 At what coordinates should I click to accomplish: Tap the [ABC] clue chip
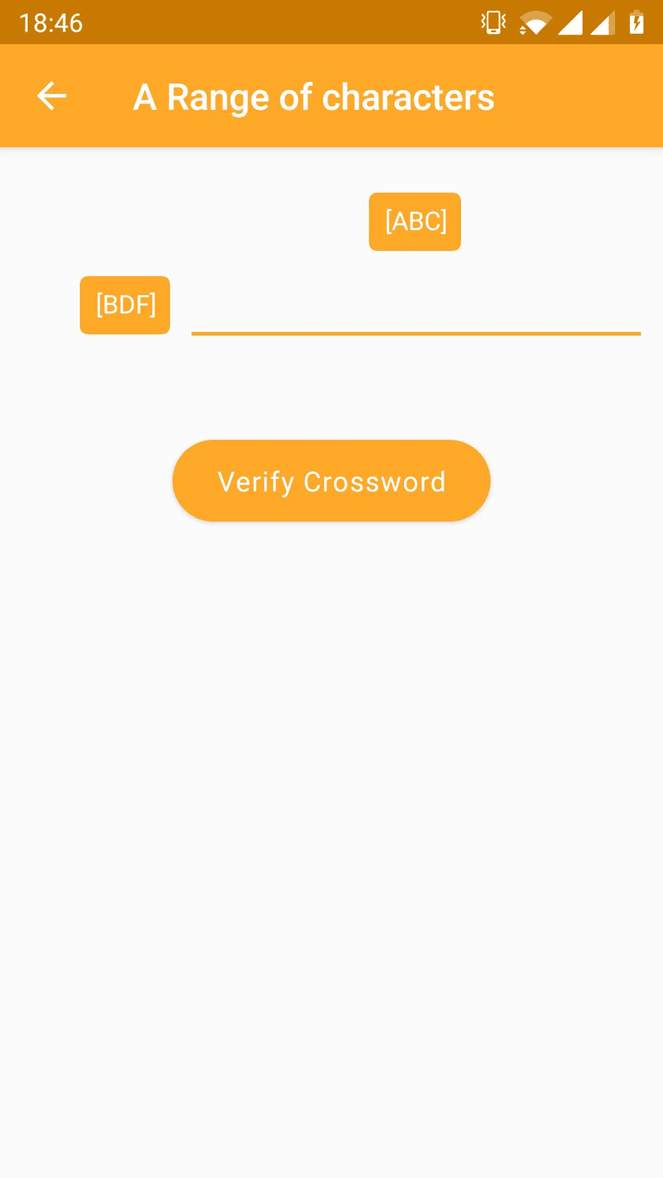coord(415,222)
